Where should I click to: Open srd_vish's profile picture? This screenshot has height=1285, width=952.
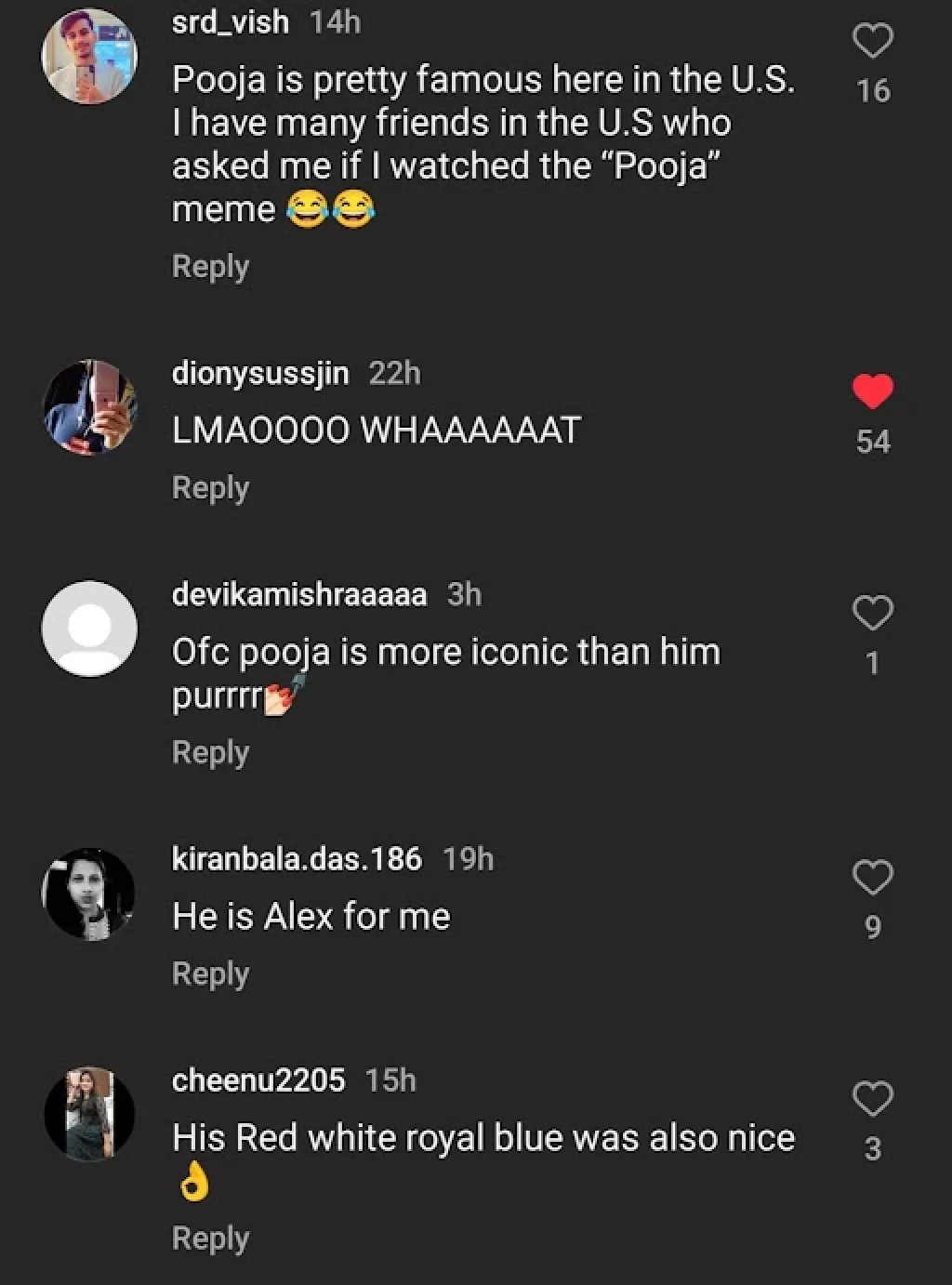[89, 56]
